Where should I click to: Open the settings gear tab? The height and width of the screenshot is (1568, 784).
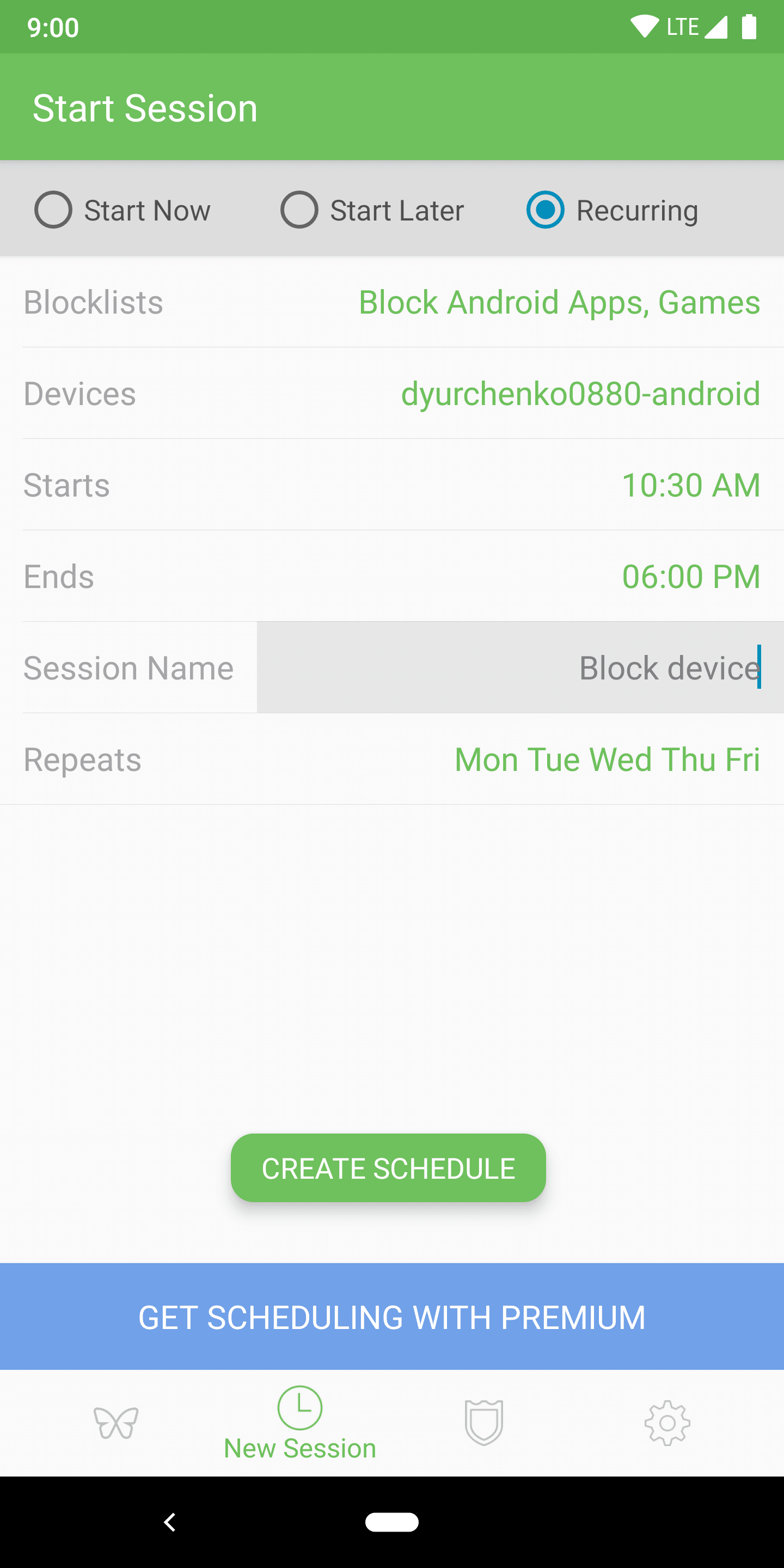coord(667,1423)
